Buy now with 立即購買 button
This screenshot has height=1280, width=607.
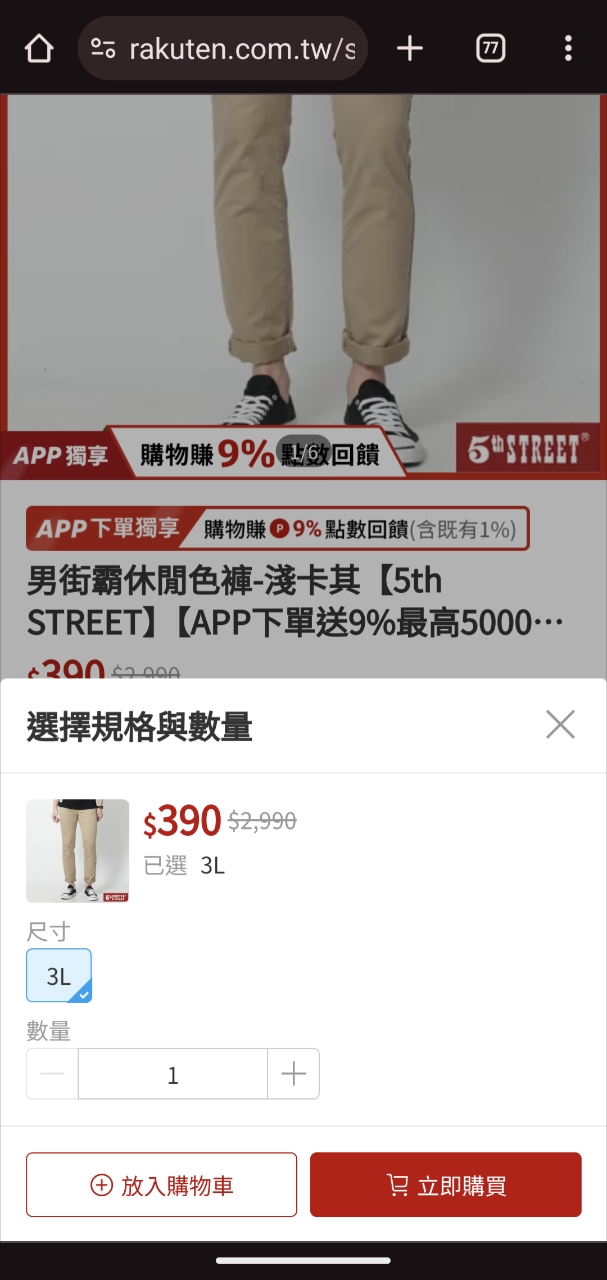pos(445,1185)
